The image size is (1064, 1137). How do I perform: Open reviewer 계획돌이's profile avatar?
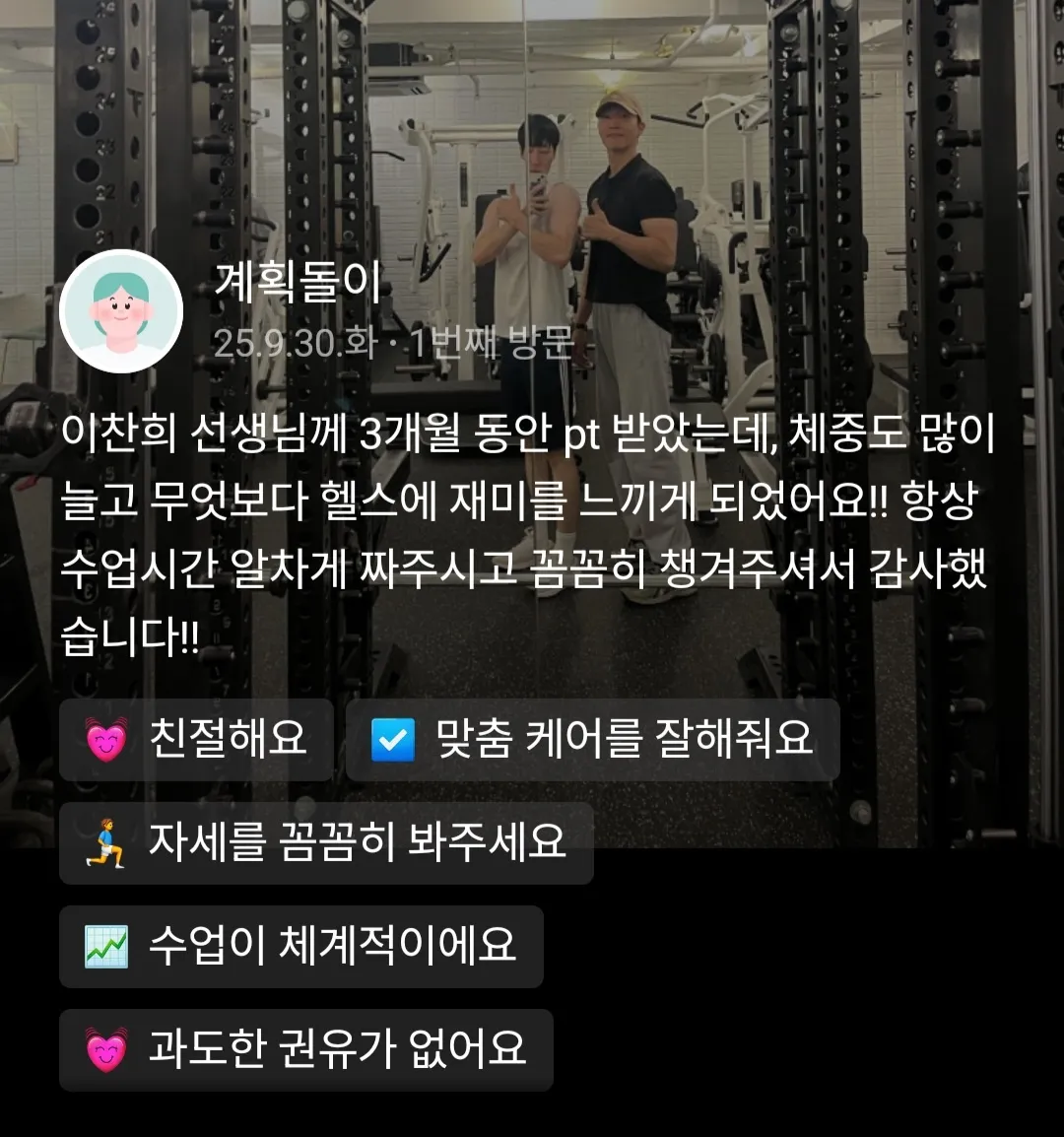(x=121, y=311)
